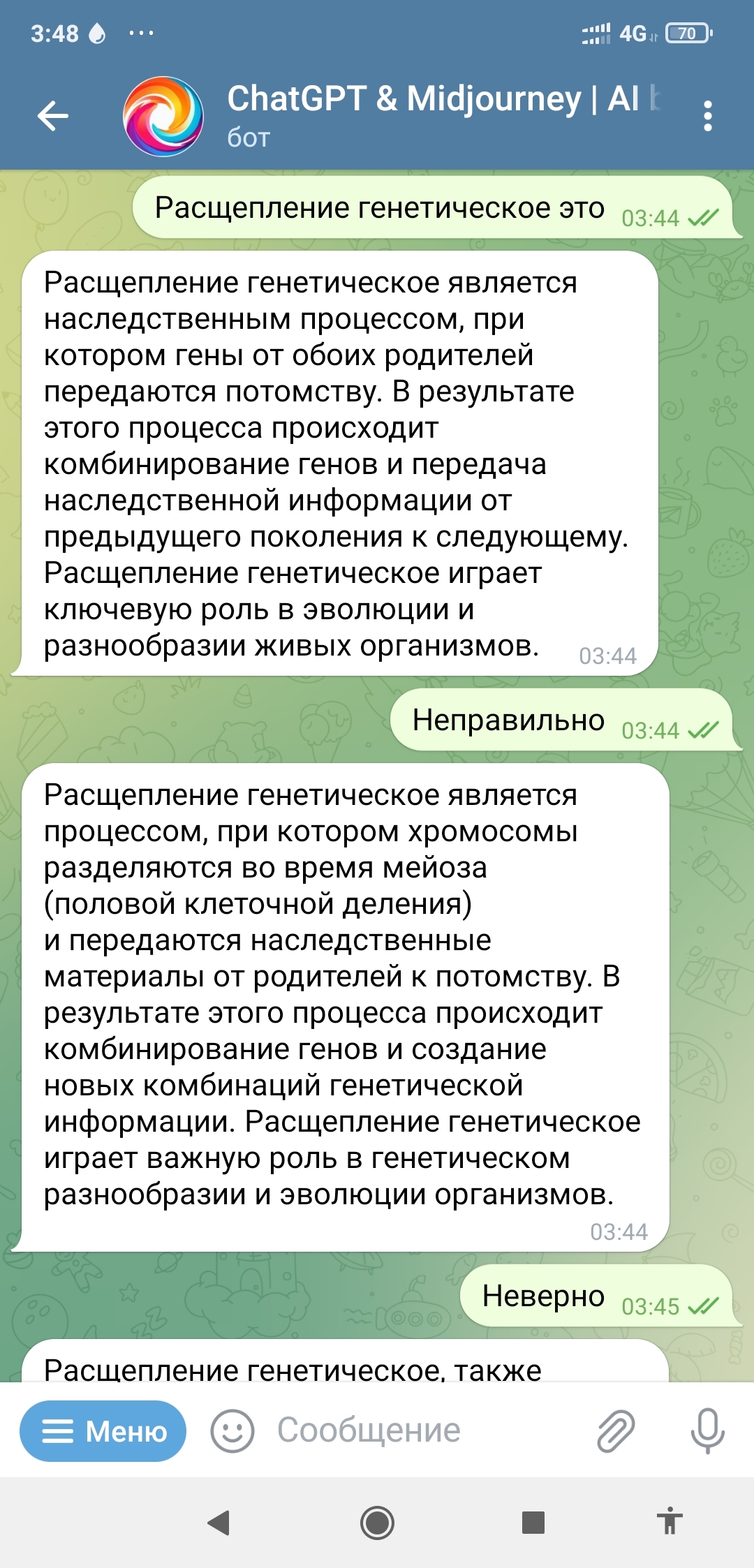Go back to the chat list
Image resolution: width=754 pixels, height=1568 pixels.
point(53,116)
